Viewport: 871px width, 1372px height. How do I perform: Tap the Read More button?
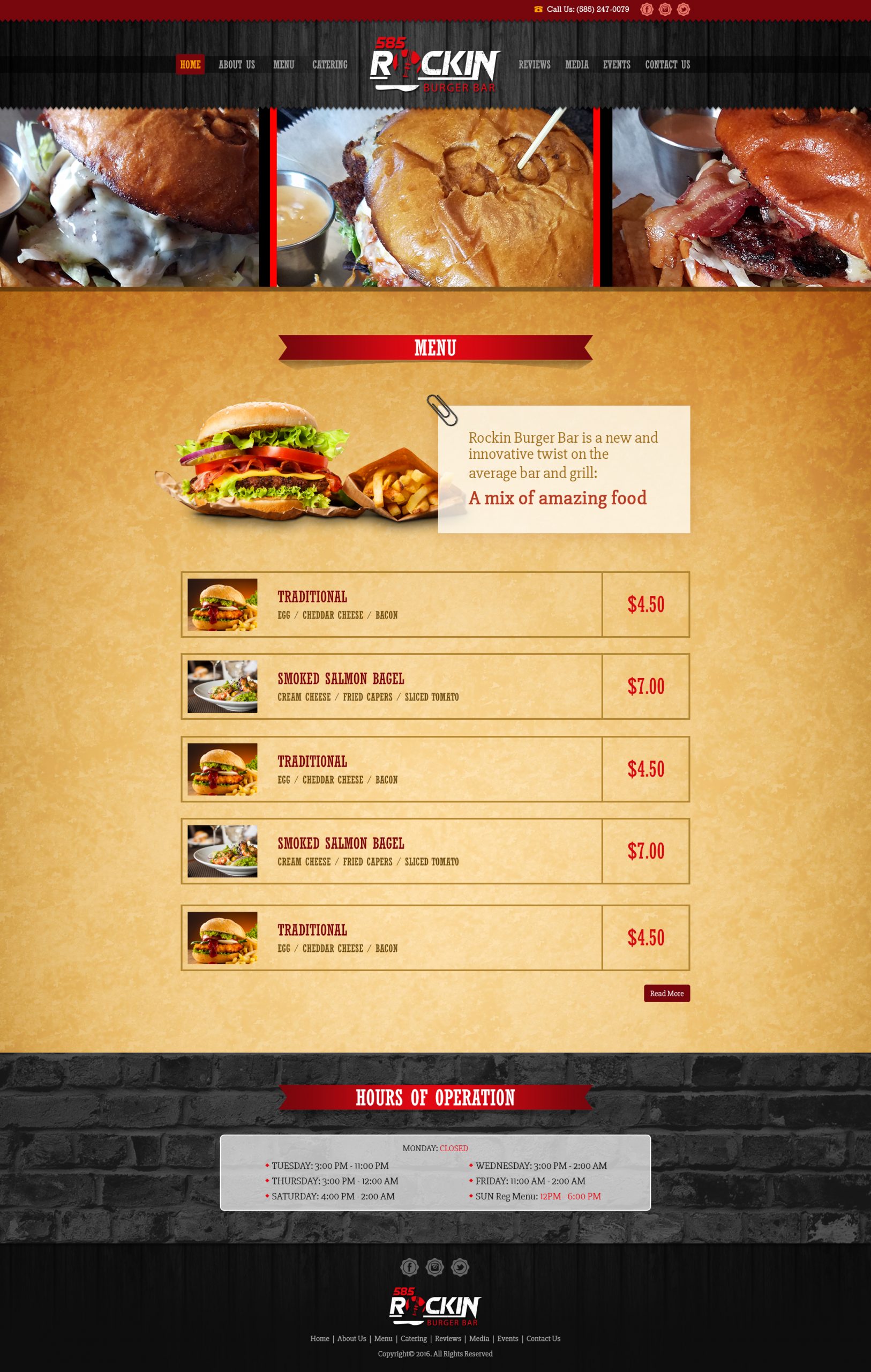(x=666, y=993)
